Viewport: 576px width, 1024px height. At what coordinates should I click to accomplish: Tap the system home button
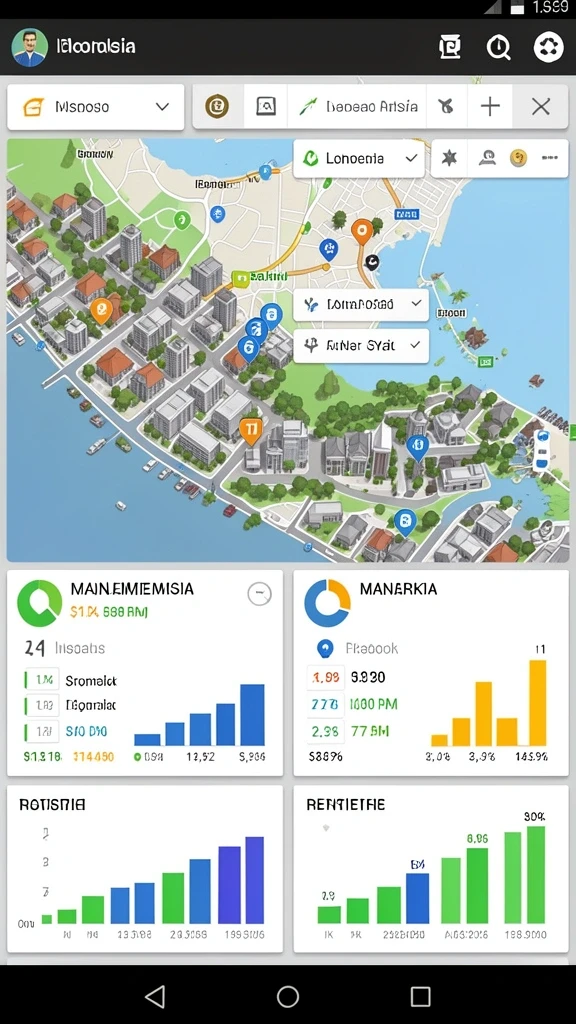click(x=288, y=997)
